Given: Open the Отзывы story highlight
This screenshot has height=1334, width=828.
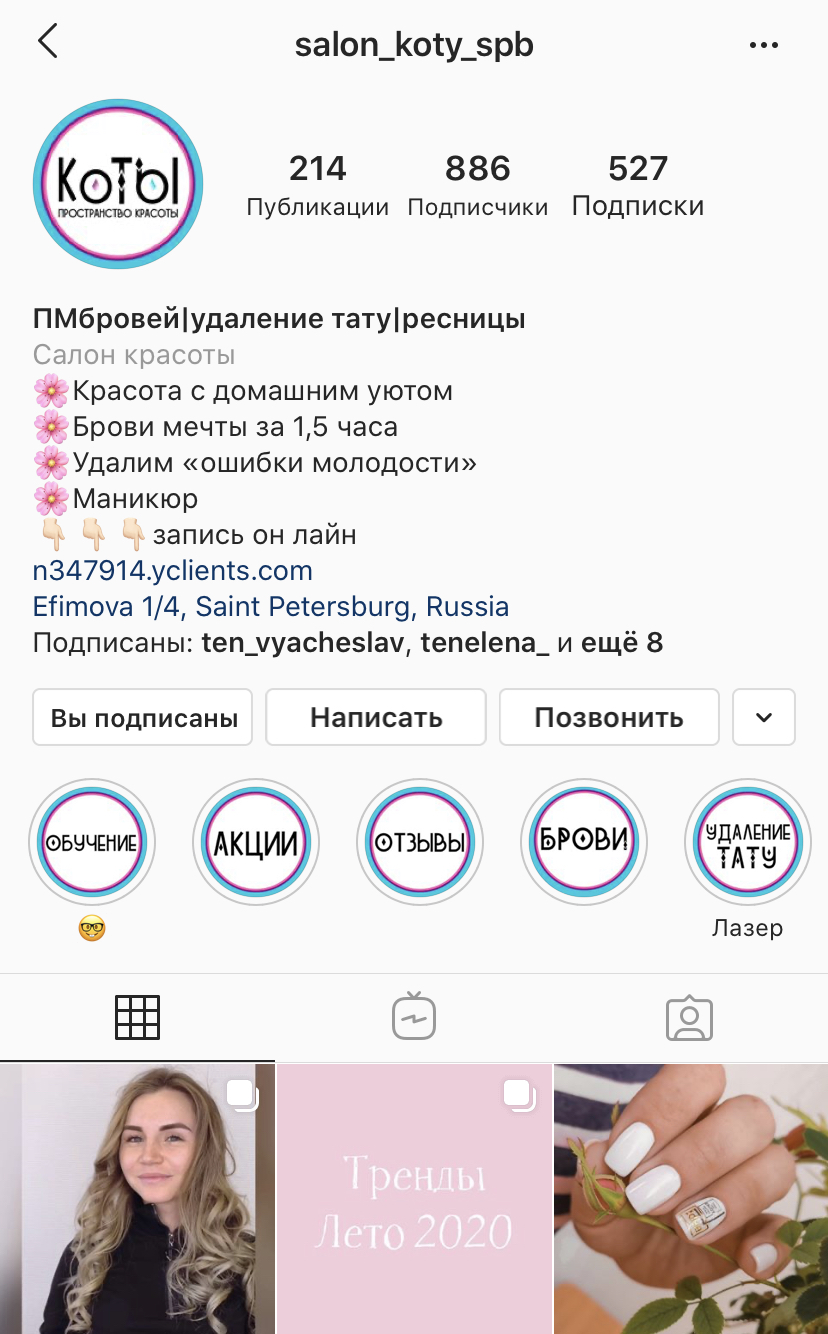Looking at the screenshot, I should point(420,842).
